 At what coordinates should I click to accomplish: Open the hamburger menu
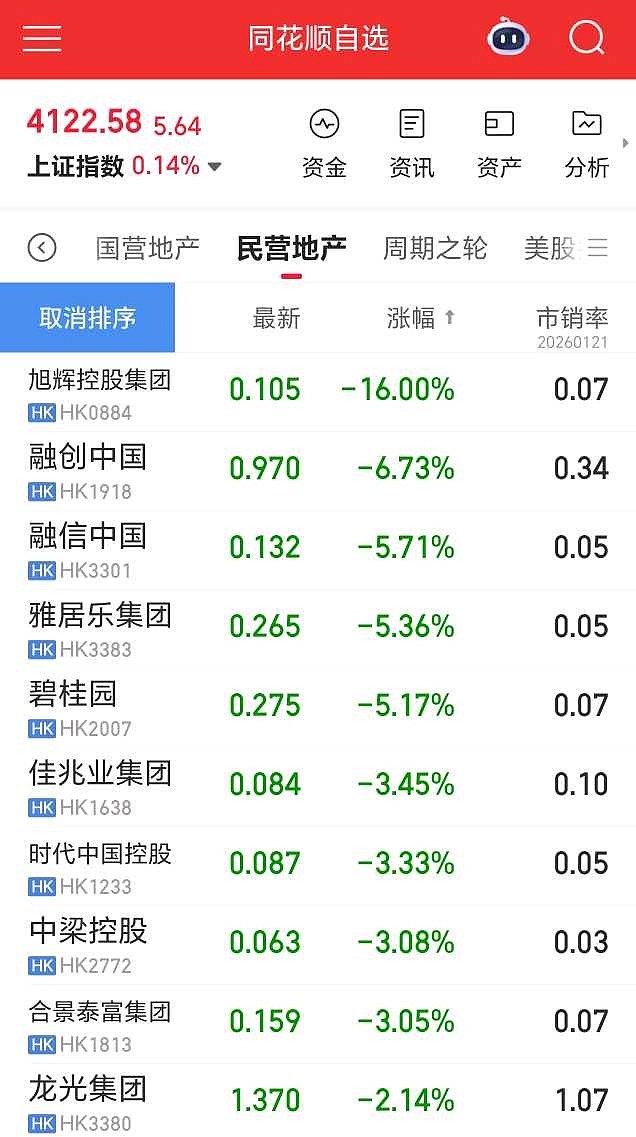point(42,39)
